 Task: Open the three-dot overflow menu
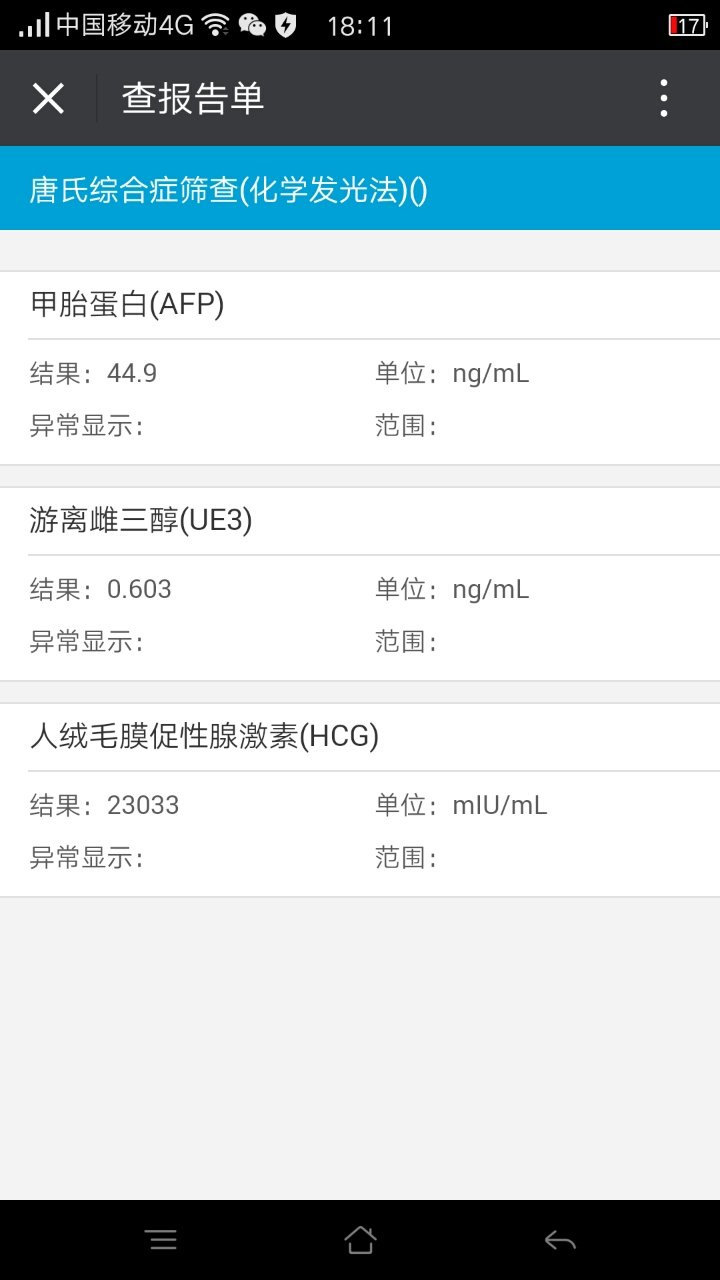point(663,98)
